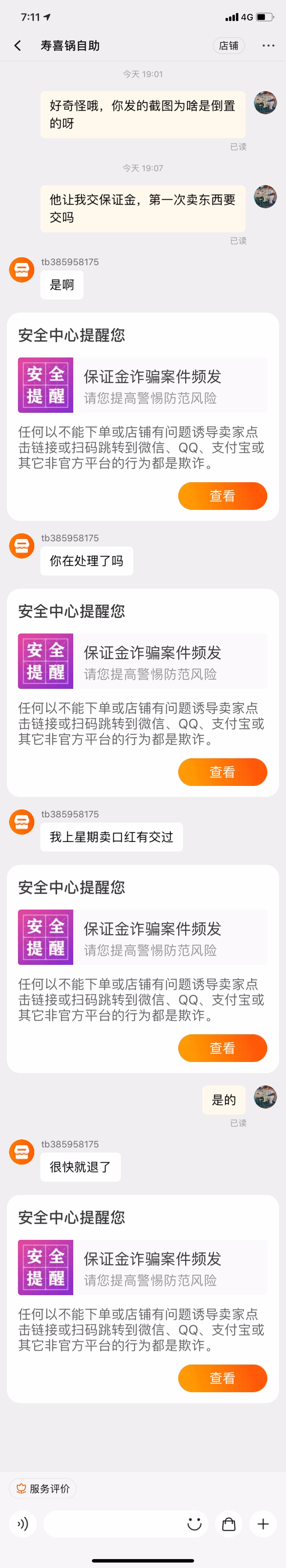This screenshot has height=1568, width=286.
Task: Open the 店铺 shop page
Action: point(228,46)
